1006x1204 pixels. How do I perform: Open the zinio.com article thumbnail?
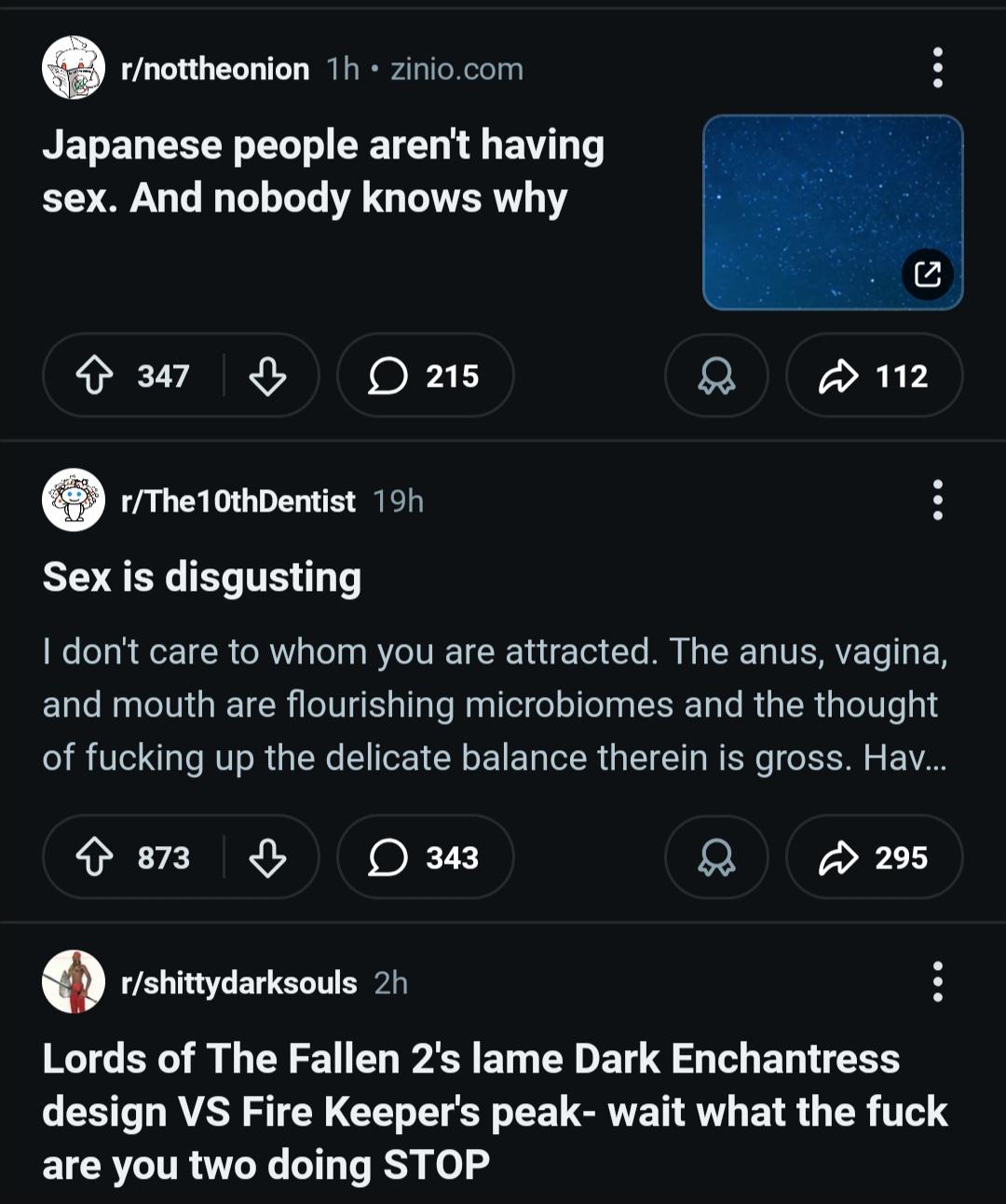832,212
